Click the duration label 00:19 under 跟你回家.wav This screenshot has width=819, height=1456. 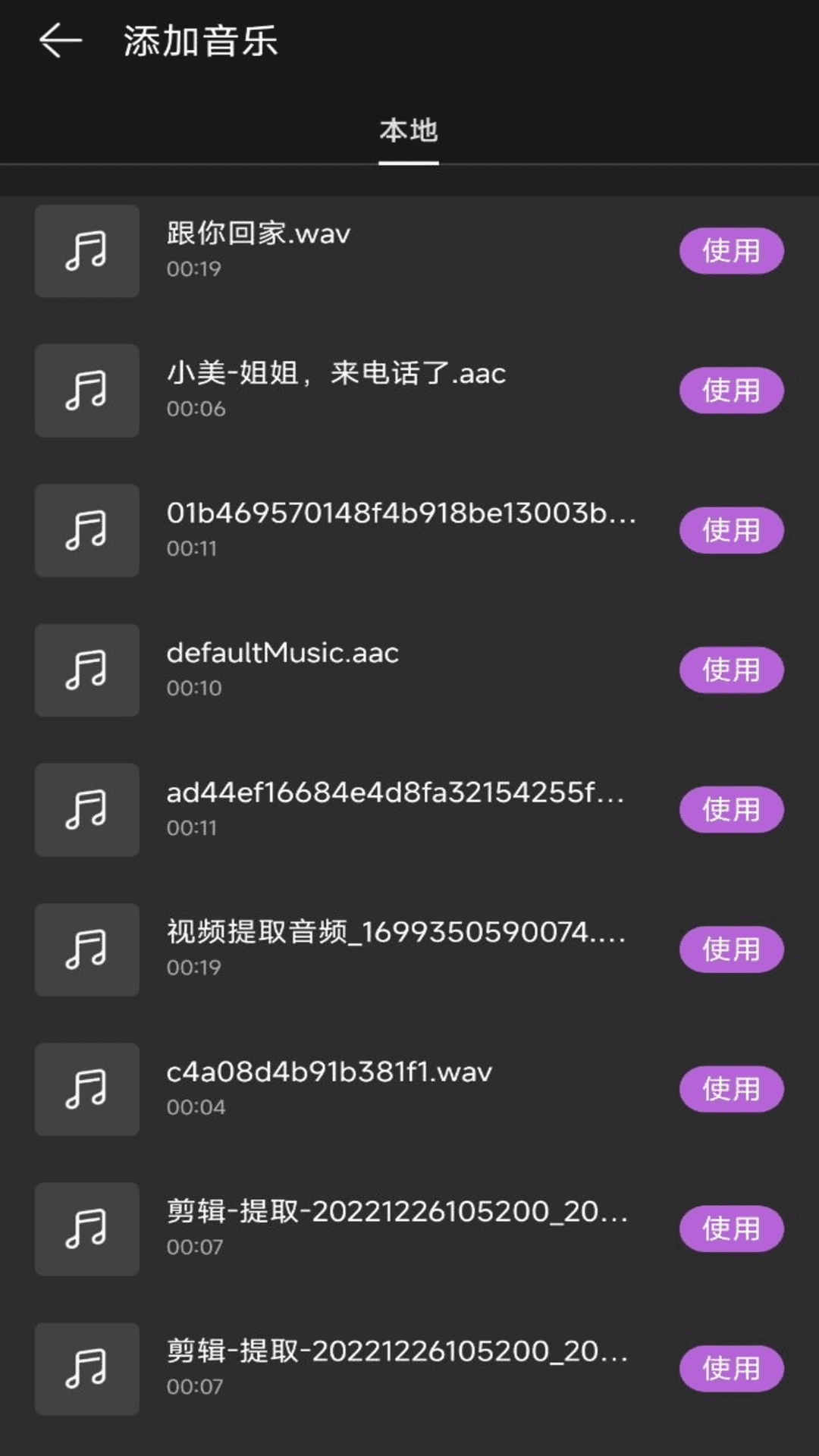[x=194, y=269]
